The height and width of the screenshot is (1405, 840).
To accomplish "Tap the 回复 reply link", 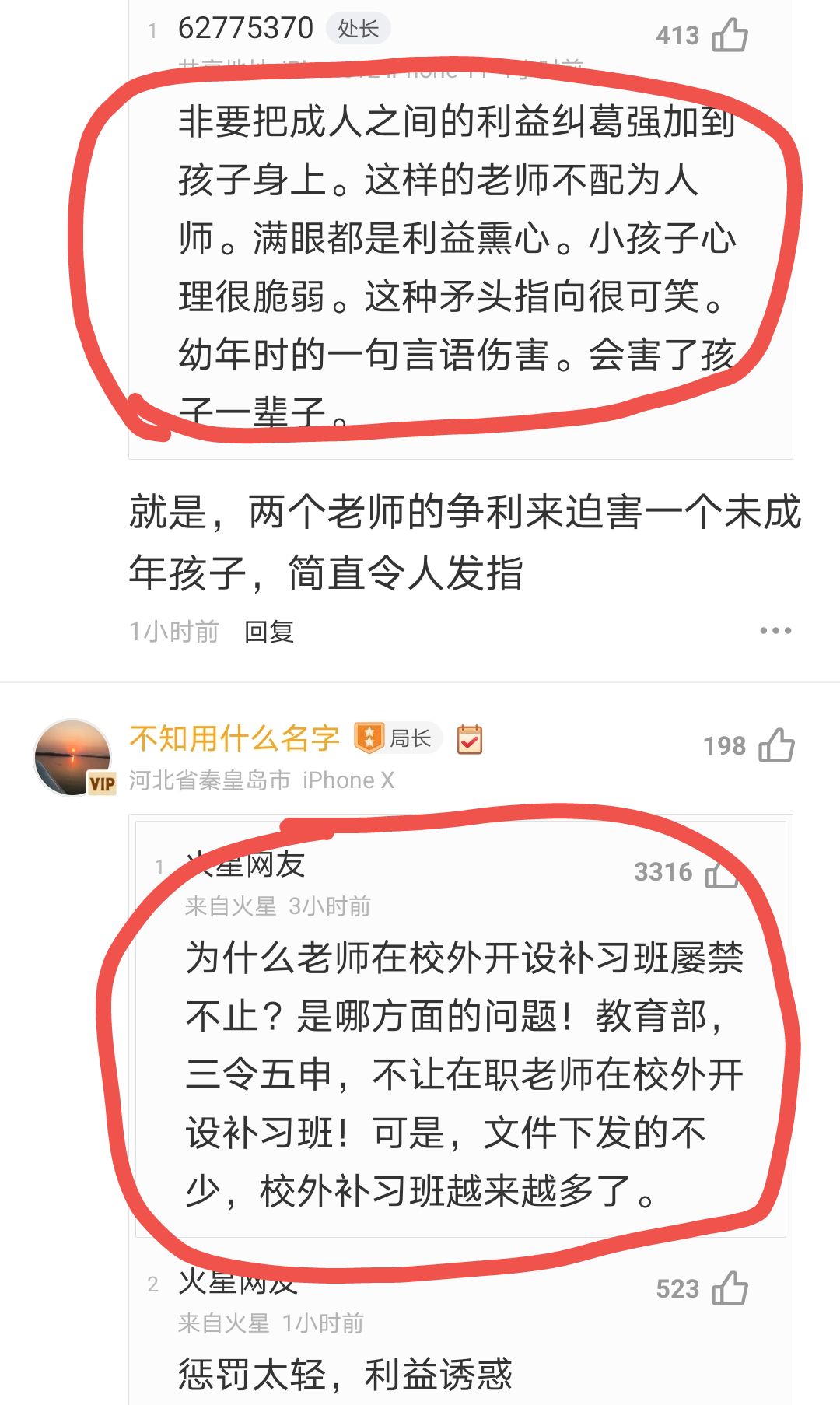I will pyautogui.click(x=270, y=632).
